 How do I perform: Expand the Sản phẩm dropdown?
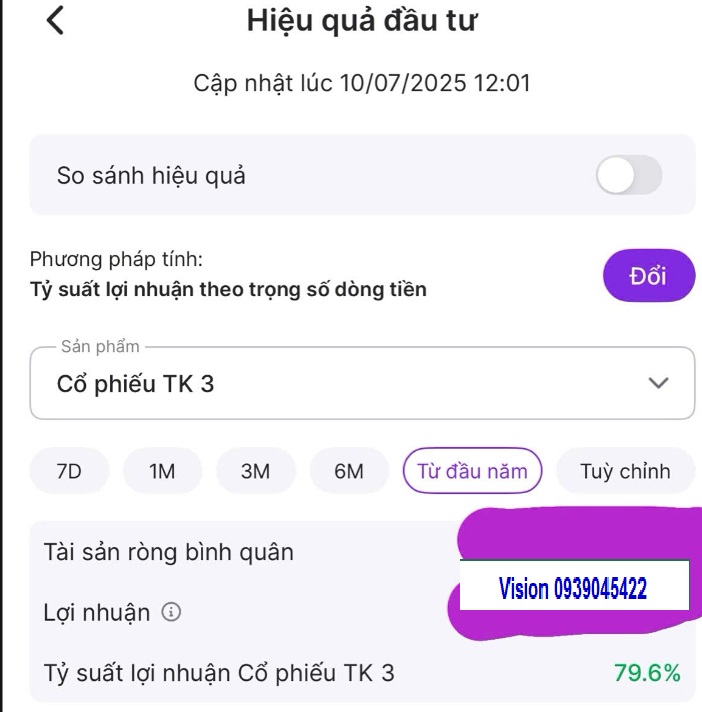(x=362, y=383)
